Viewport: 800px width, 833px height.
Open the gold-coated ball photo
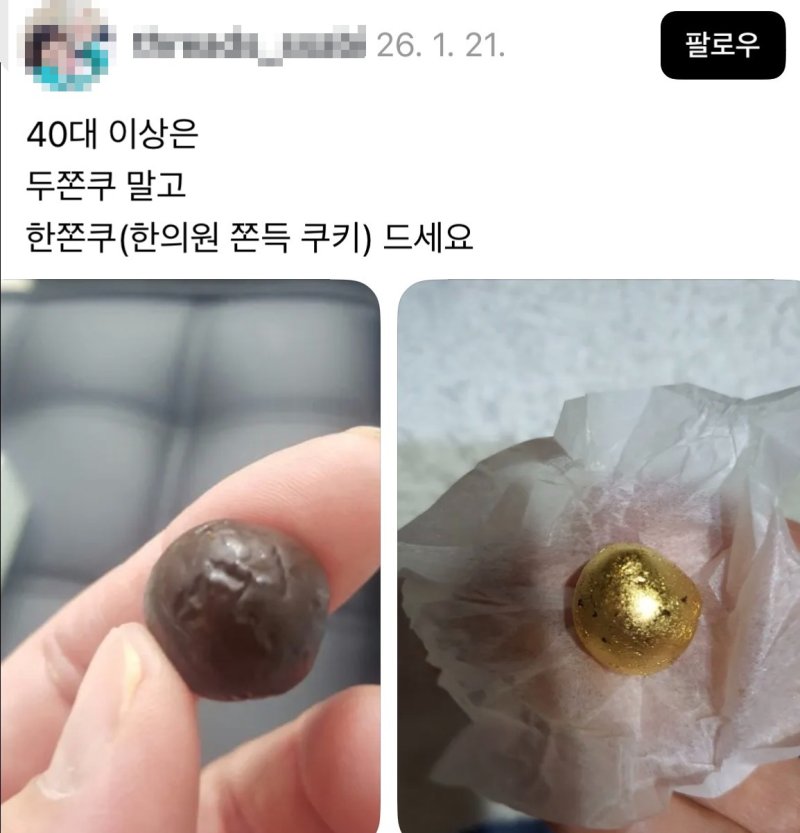click(x=600, y=556)
